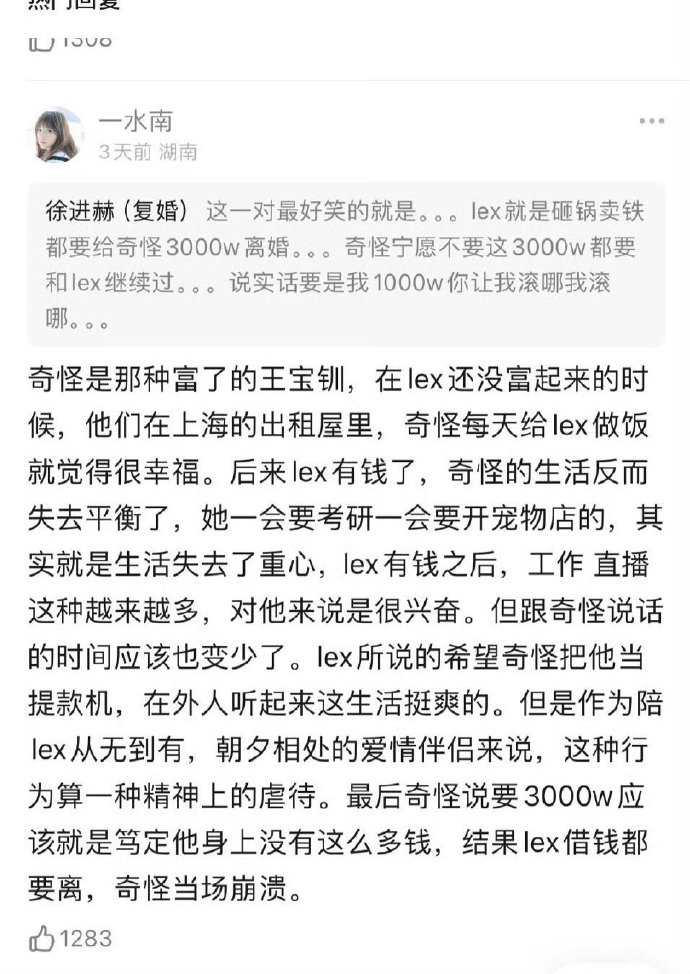Screen dimensions: 690x974
Task: Like the comment with 1283 likes
Action: pyautogui.click(x=42, y=939)
